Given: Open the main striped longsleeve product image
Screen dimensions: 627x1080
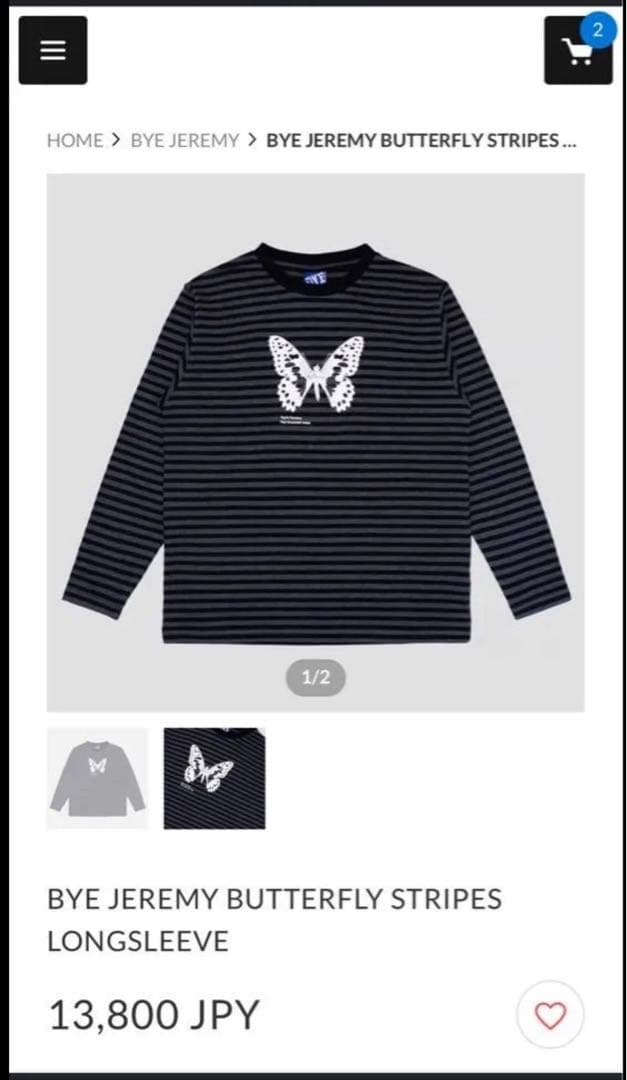Looking at the screenshot, I should 315,440.
